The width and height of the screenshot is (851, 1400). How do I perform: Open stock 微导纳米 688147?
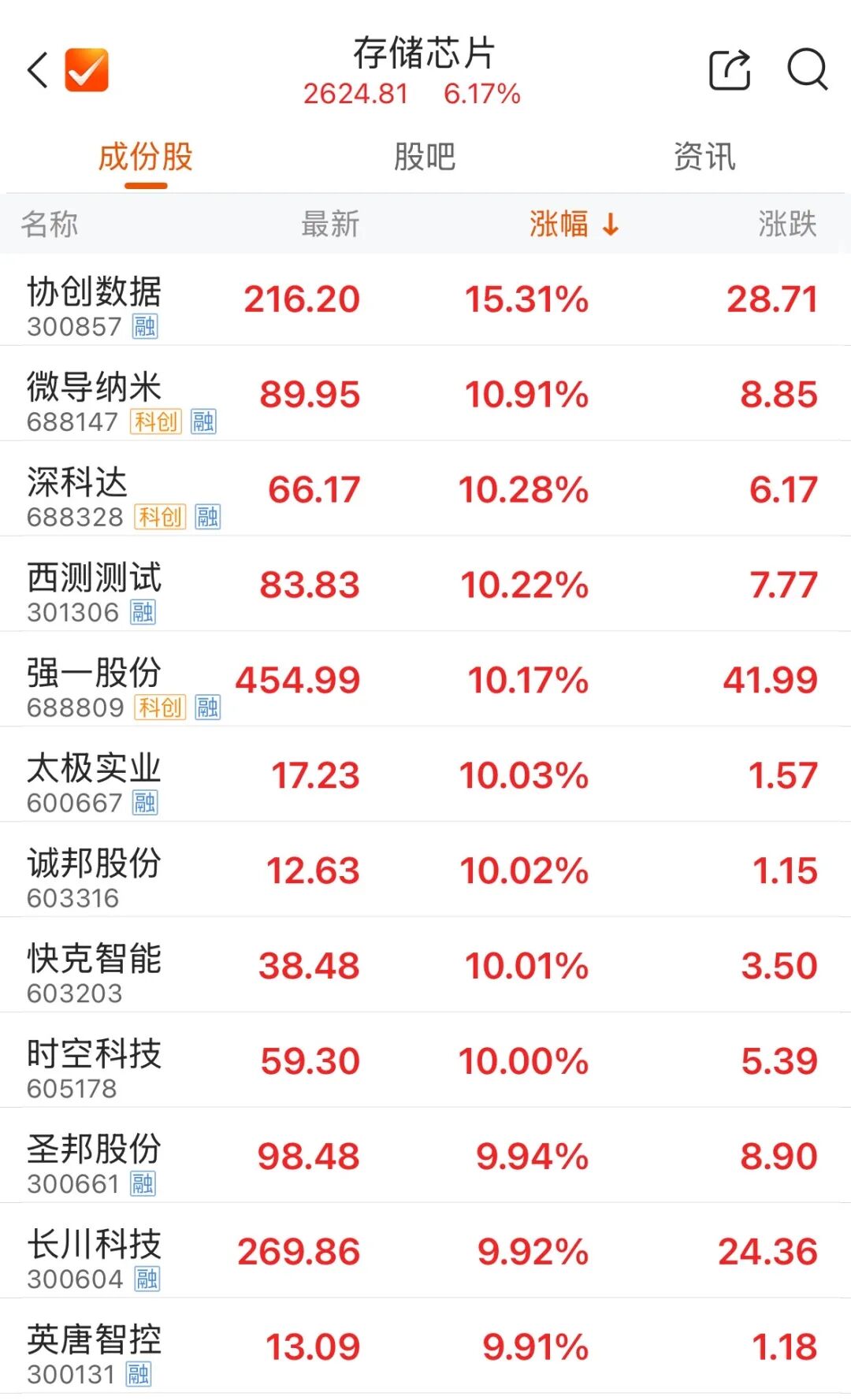425,394
